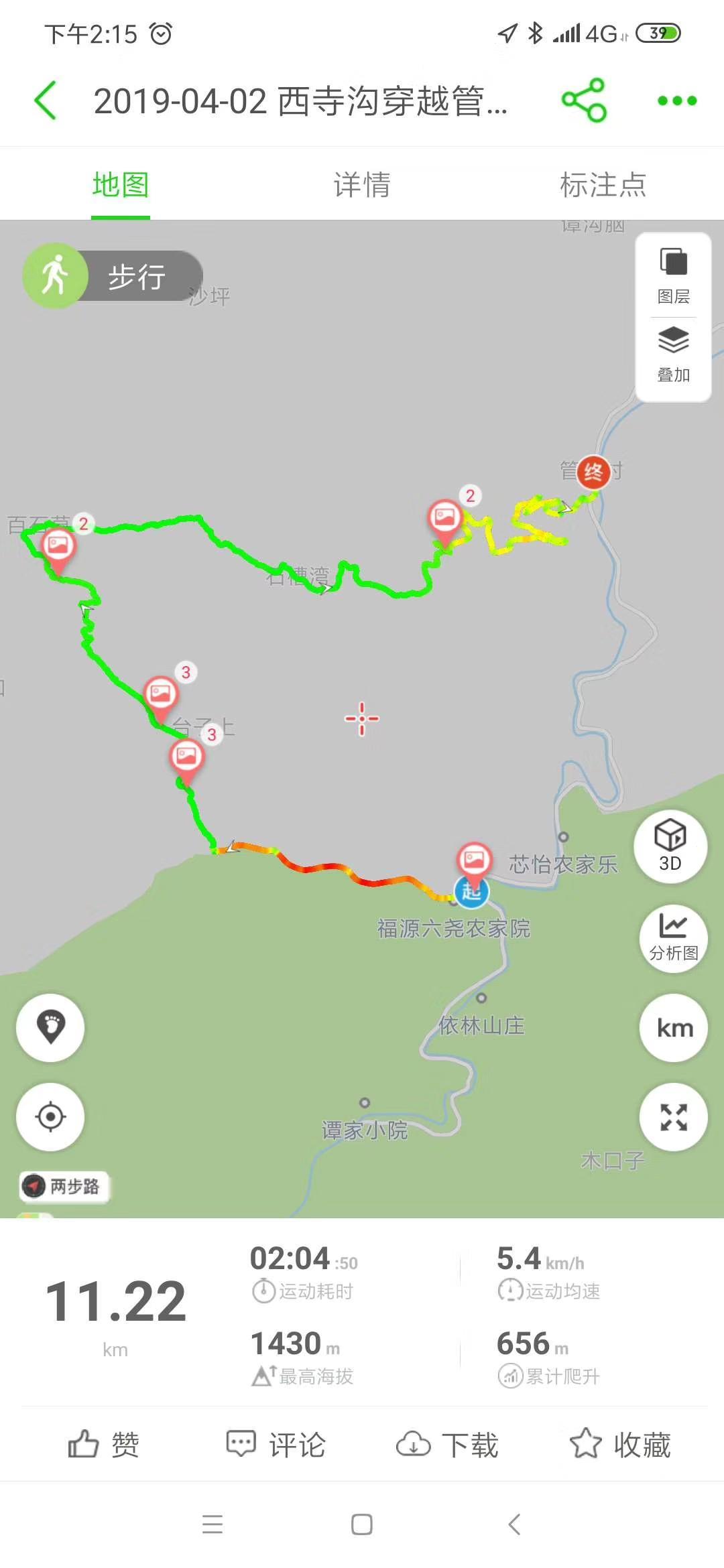Like this track with 赞
Screen dimensions: 724x1568
[103, 1444]
